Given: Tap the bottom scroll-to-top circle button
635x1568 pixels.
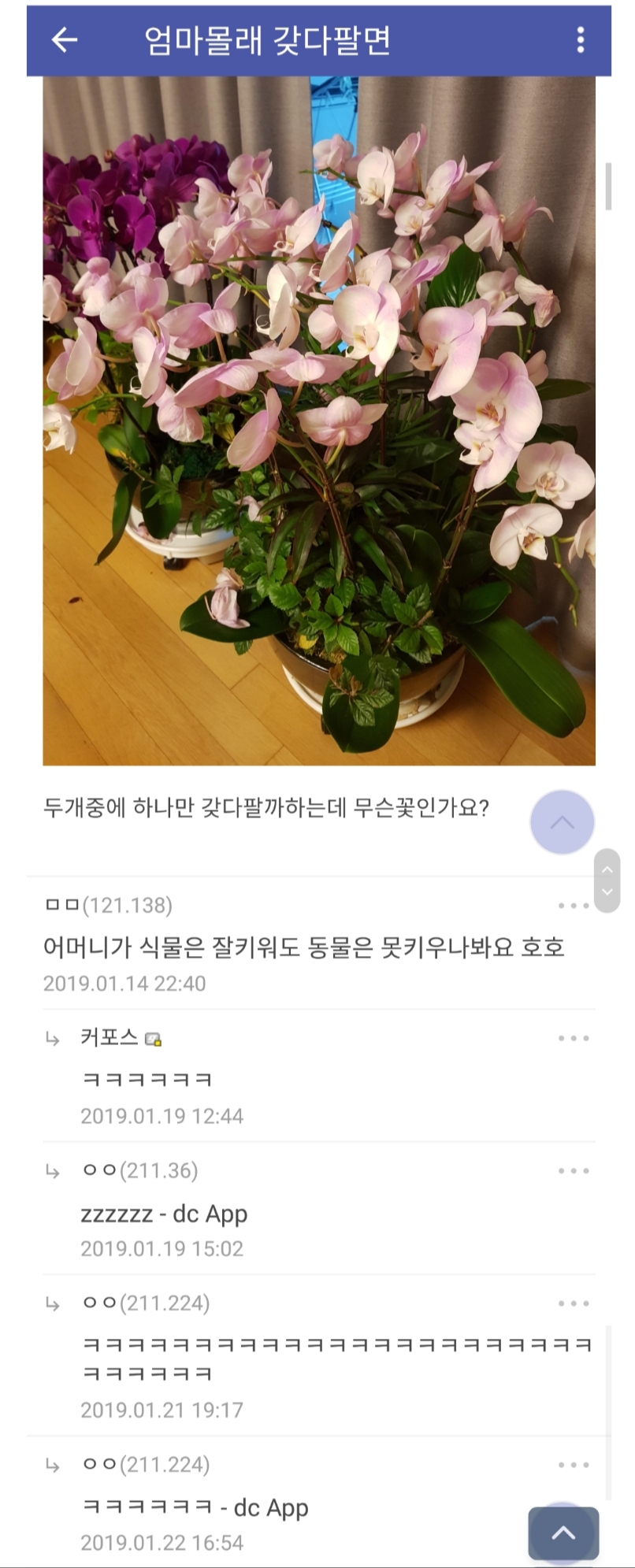Looking at the screenshot, I should [562, 1531].
